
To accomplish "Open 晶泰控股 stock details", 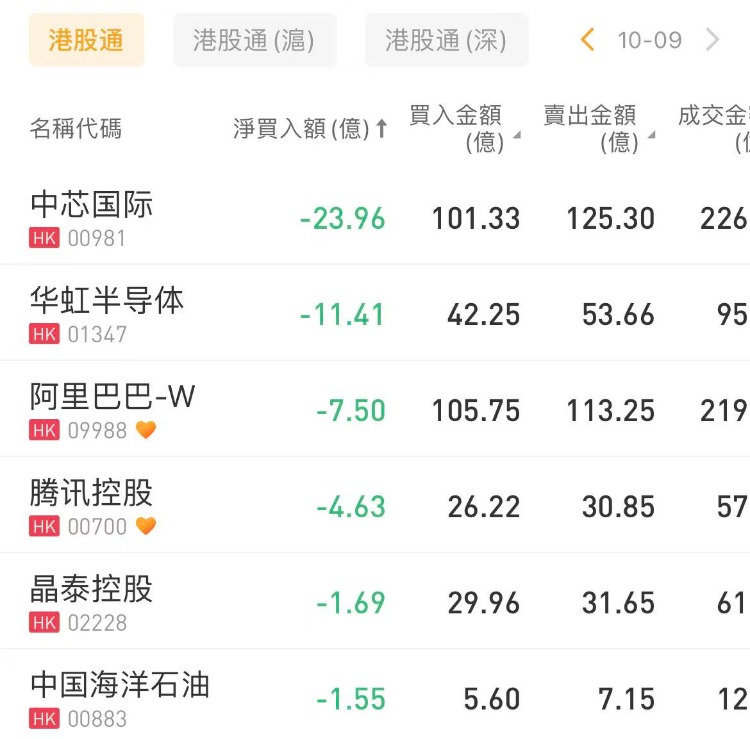I will pos(92,600).
